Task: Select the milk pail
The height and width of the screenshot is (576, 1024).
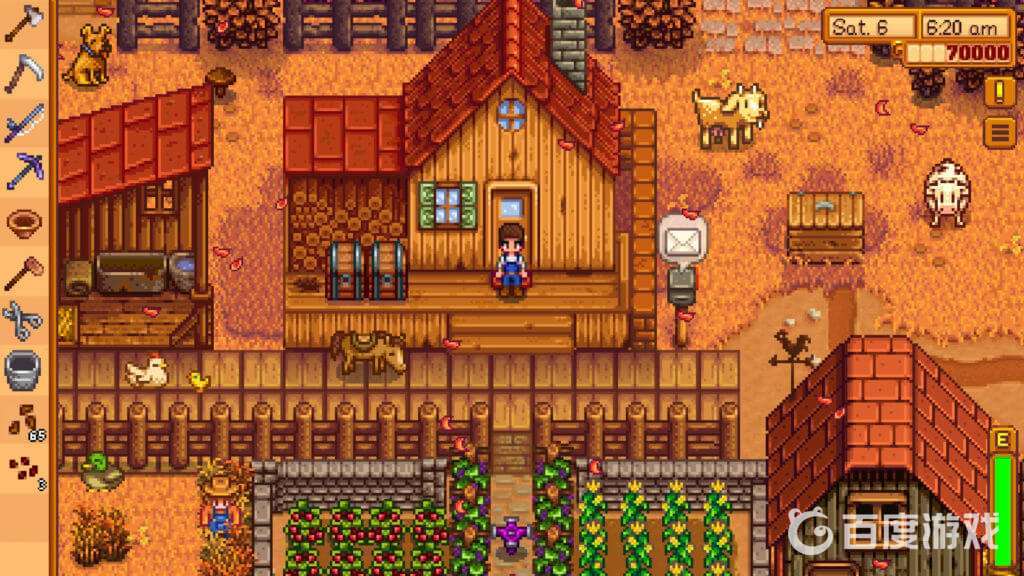Action: point(22,369)
